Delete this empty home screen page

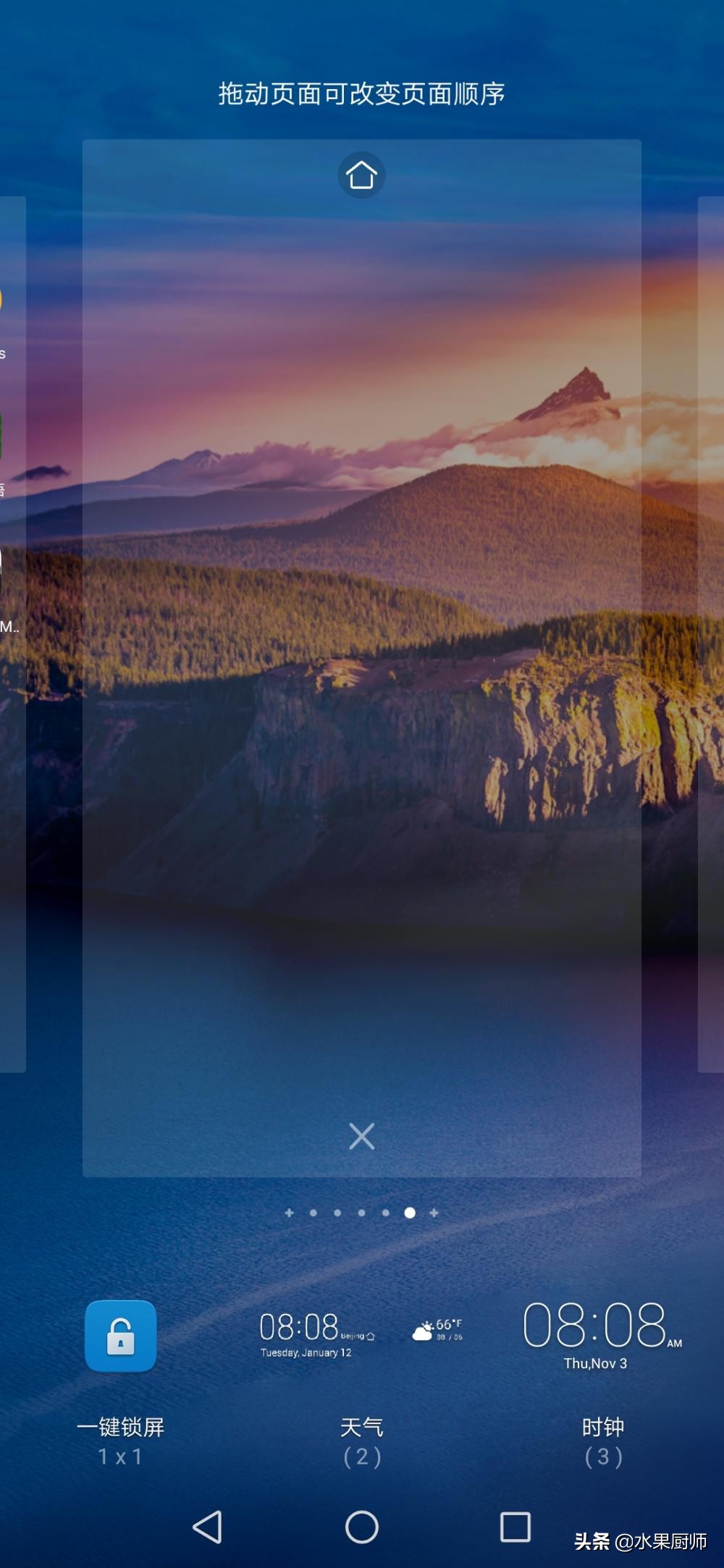click(x=361, y=1137)
